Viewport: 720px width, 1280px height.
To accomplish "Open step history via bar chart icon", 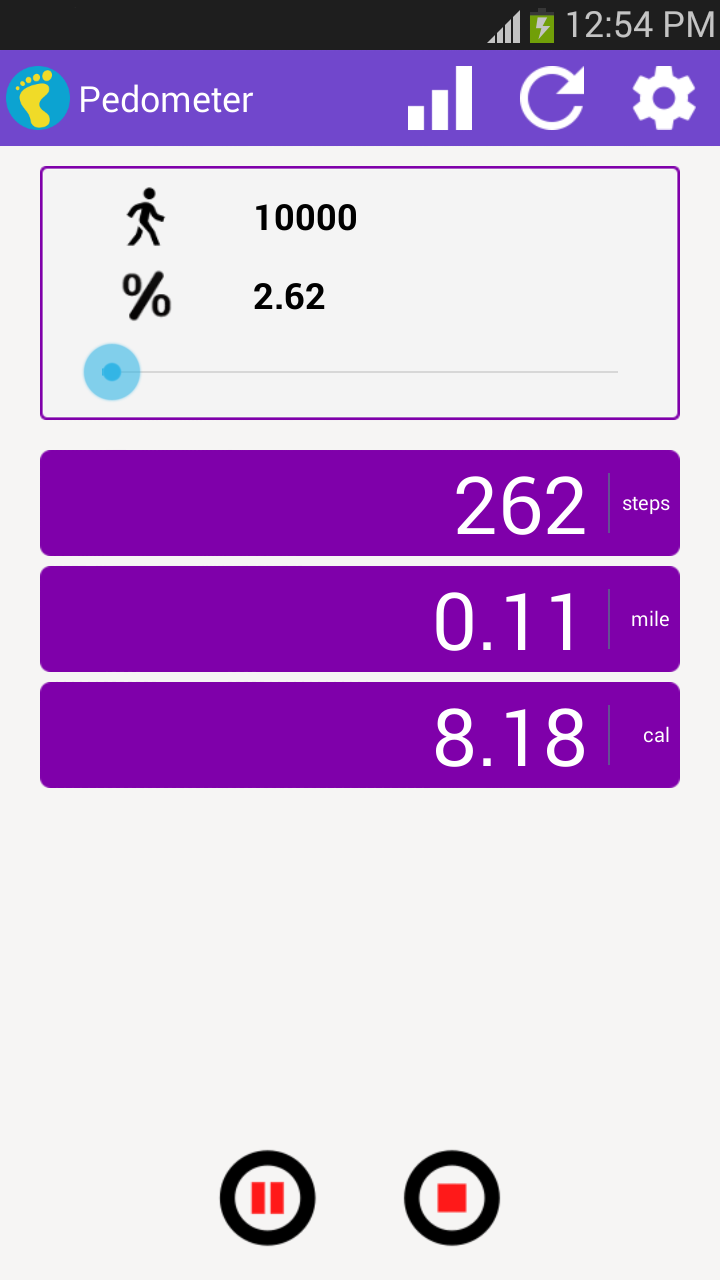I will [x=440, y=97].
